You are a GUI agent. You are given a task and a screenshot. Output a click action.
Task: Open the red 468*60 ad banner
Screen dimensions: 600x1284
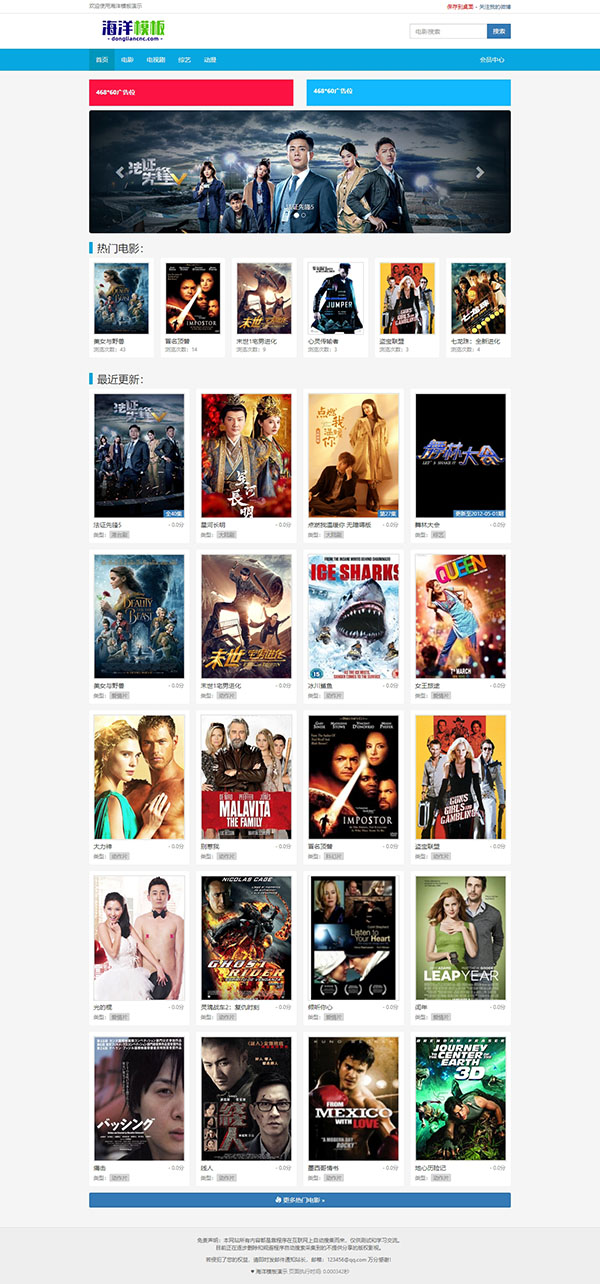point(191,92)
